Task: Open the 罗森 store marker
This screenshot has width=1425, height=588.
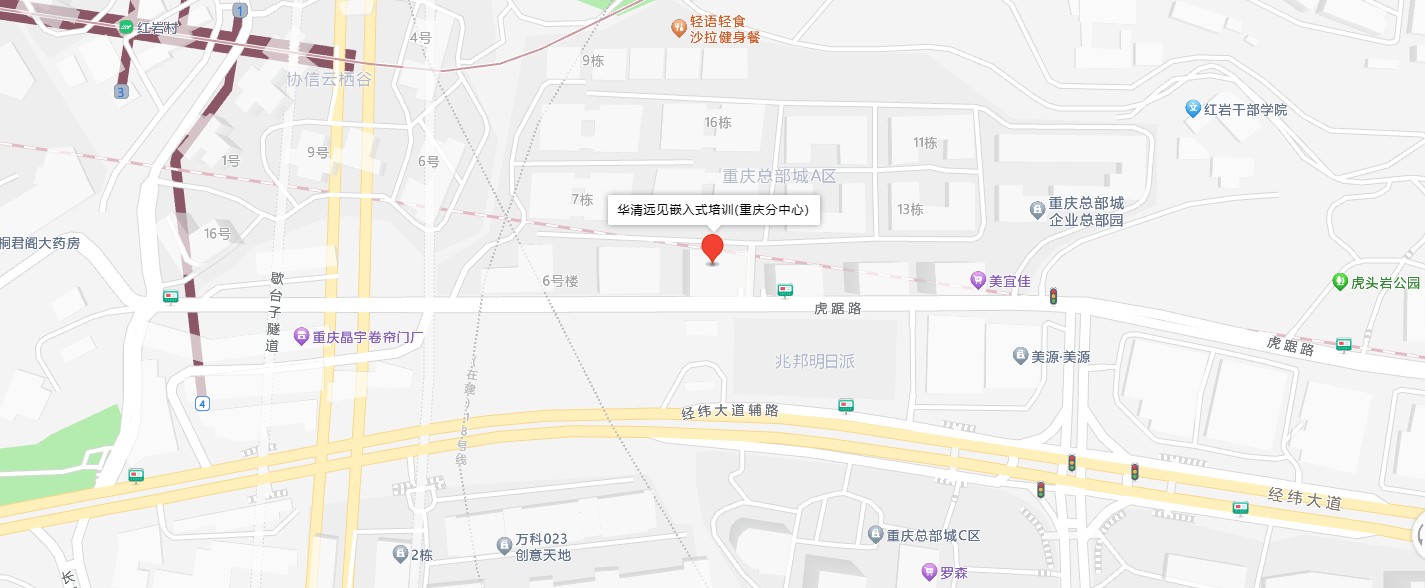Action: tap(929, 572)
